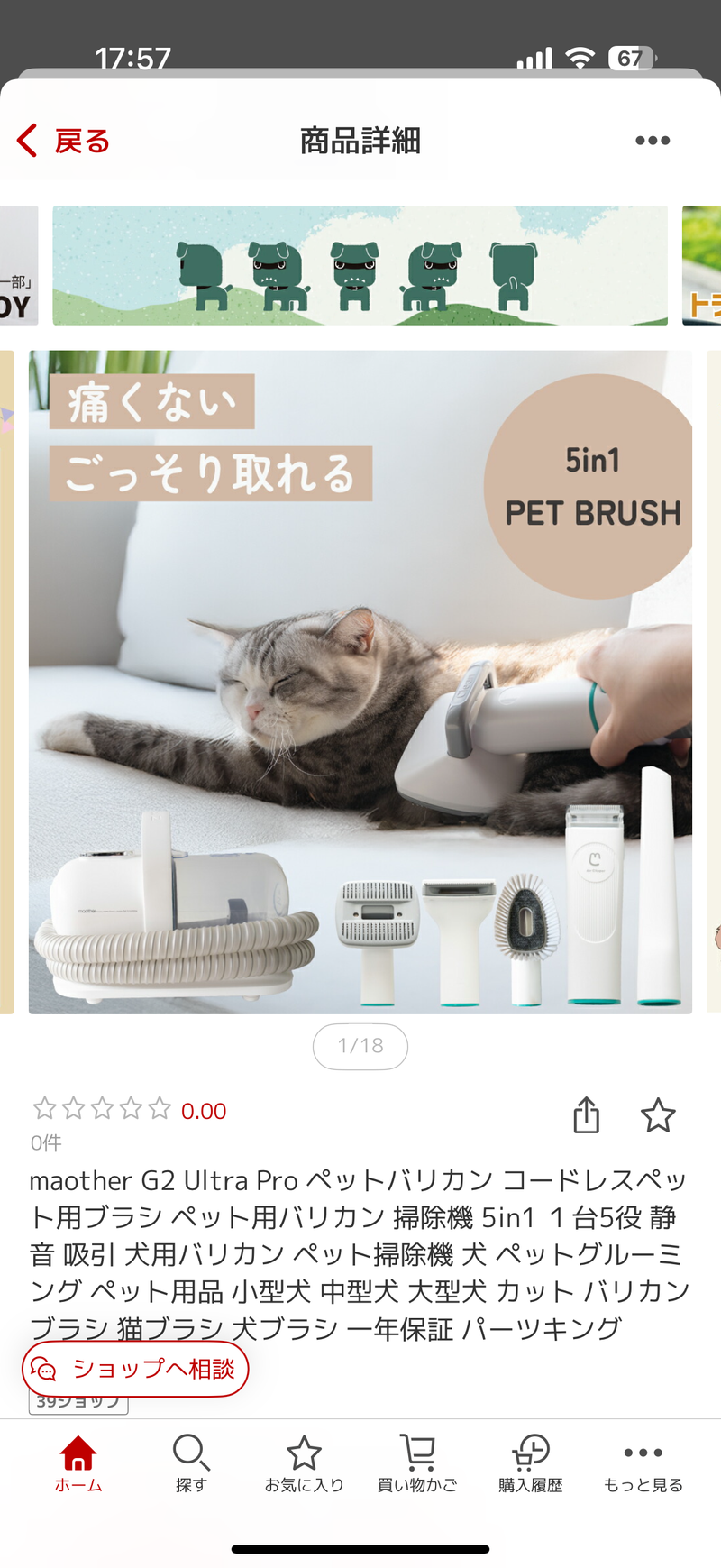
Task: Open the green dog characters banner
Action: pos(360,265)
